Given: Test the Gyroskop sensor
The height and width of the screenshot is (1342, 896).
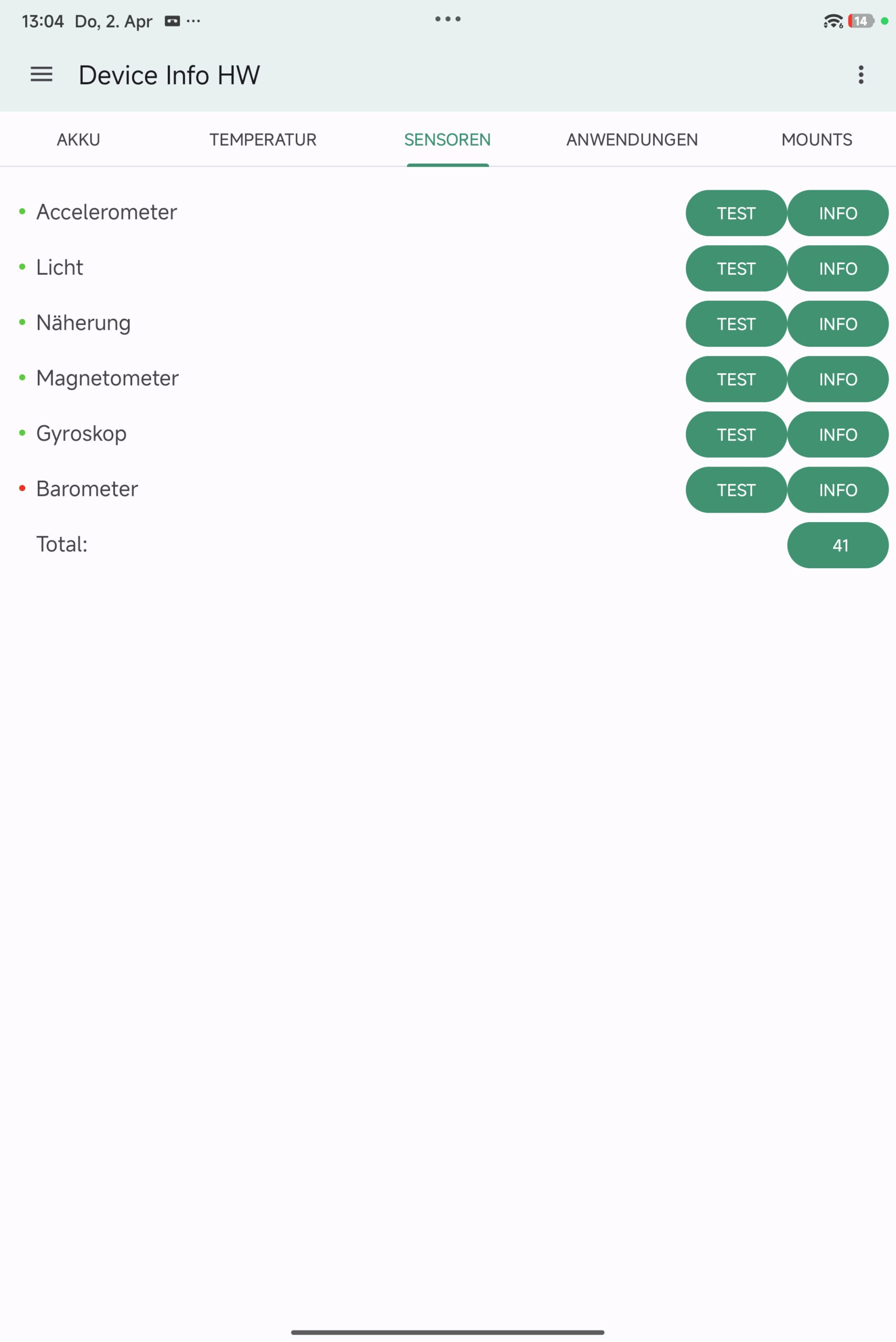Looking at the screenshot, I should (736, 435).
